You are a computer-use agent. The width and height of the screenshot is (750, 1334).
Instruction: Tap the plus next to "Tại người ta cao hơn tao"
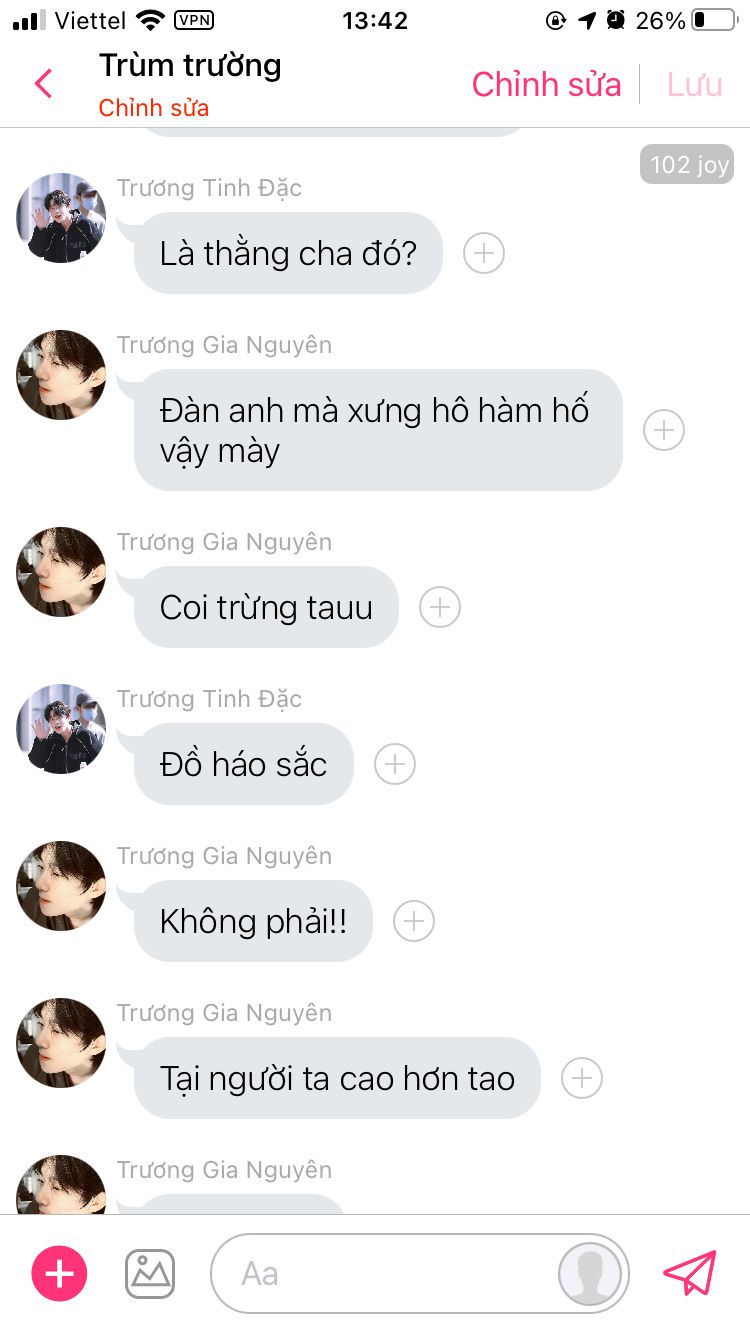click(x=581, y=1078)
